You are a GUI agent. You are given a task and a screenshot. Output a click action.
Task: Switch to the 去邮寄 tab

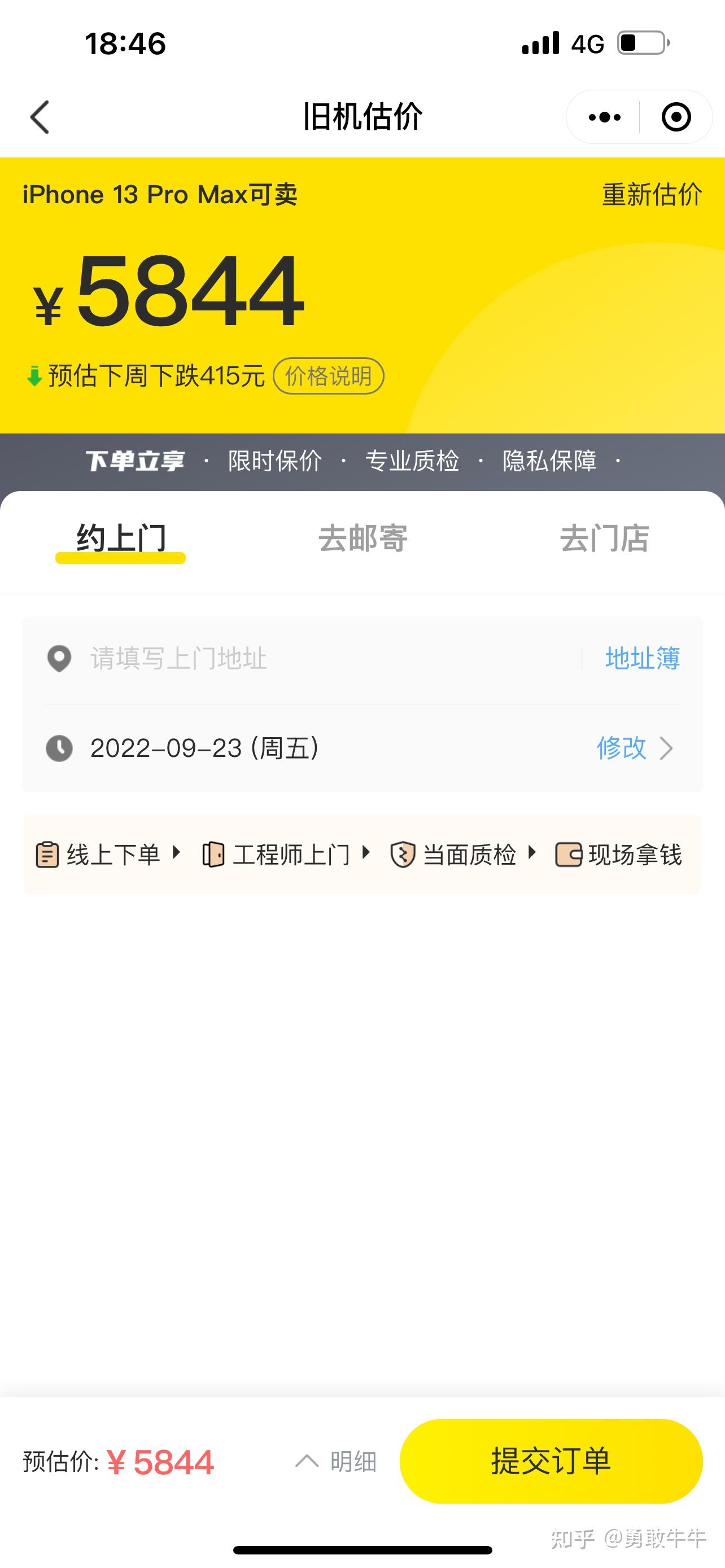(363, 538)
